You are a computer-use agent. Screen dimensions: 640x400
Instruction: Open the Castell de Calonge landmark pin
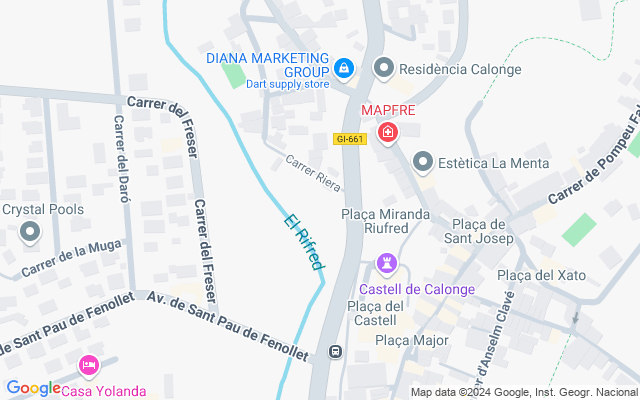coord(387,265)
